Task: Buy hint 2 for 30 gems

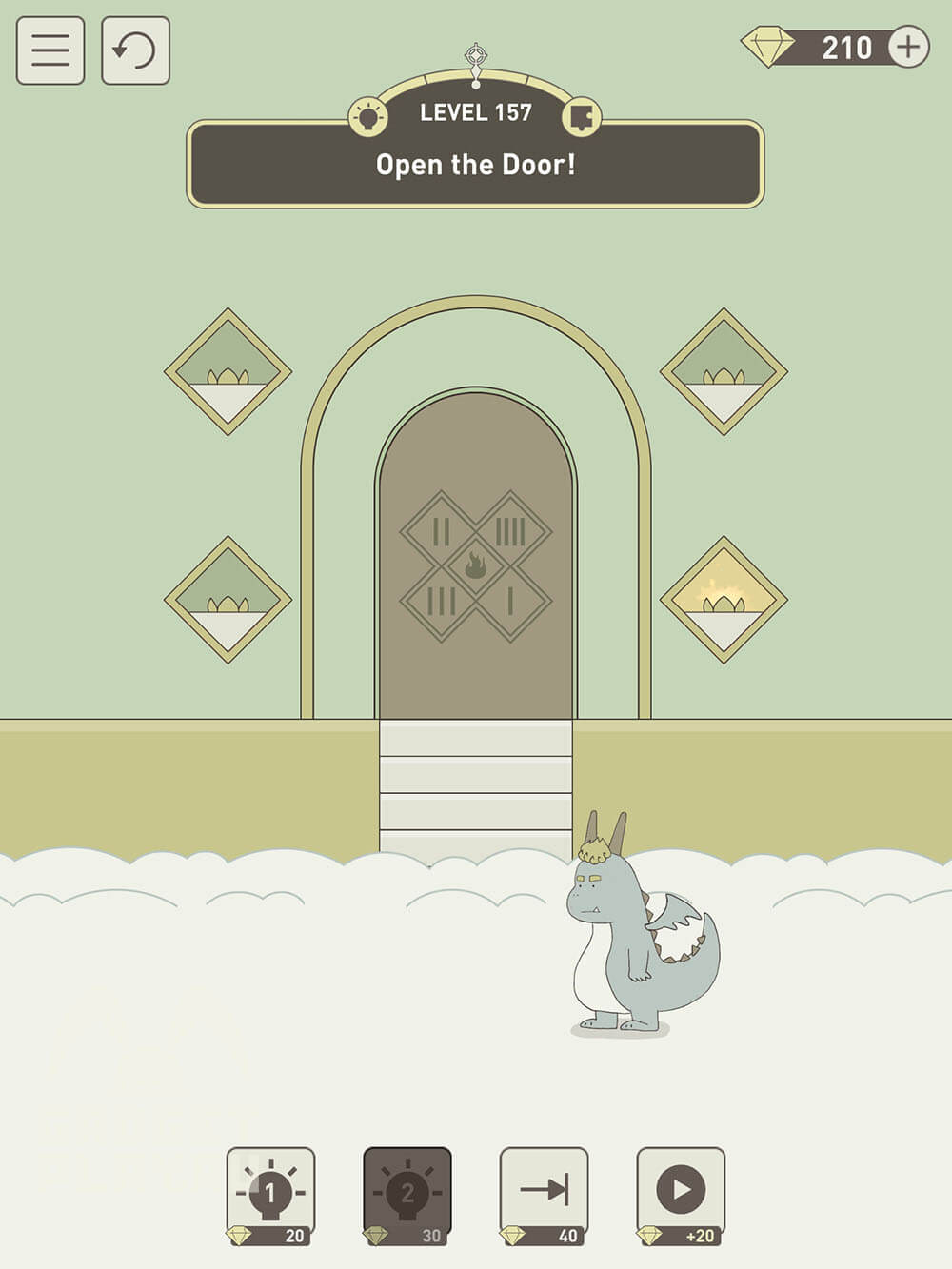Action: 407,1195
